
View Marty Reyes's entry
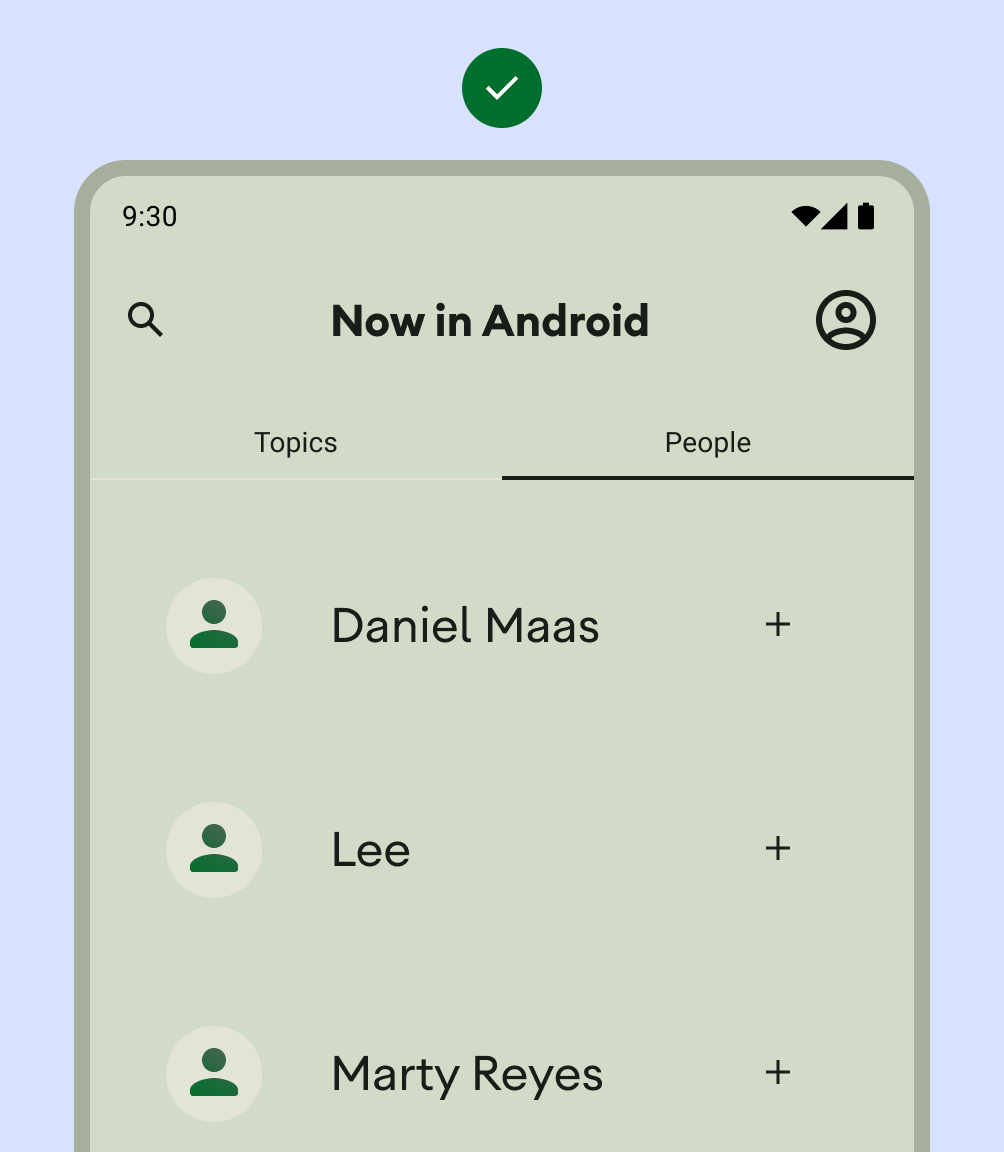coord(467,1074)
